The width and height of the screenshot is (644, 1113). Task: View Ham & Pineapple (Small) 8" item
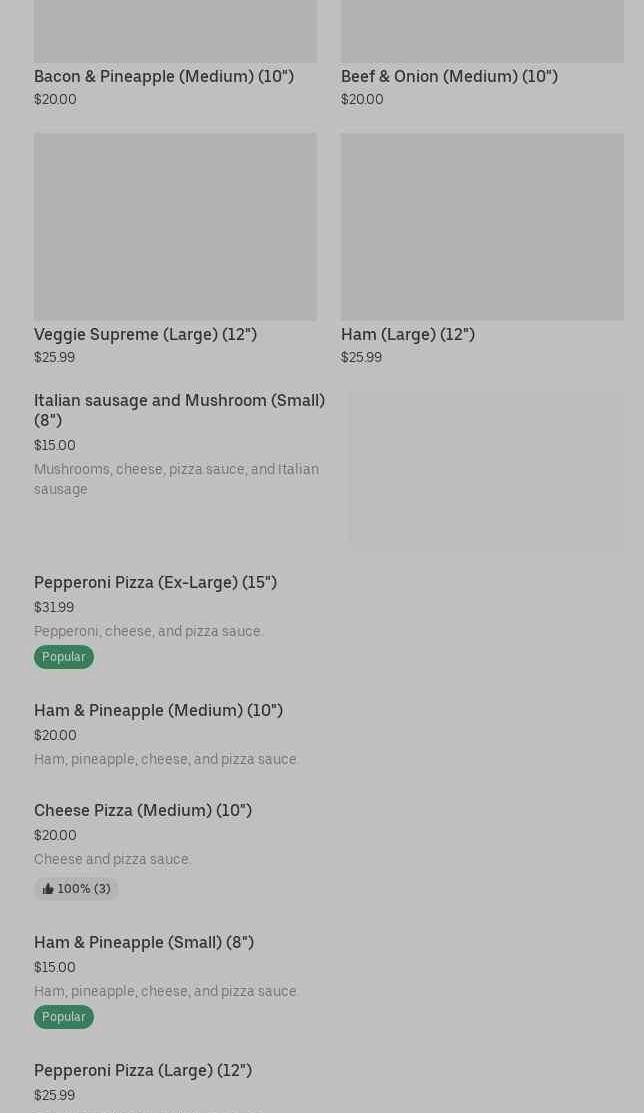coord(144,942)
